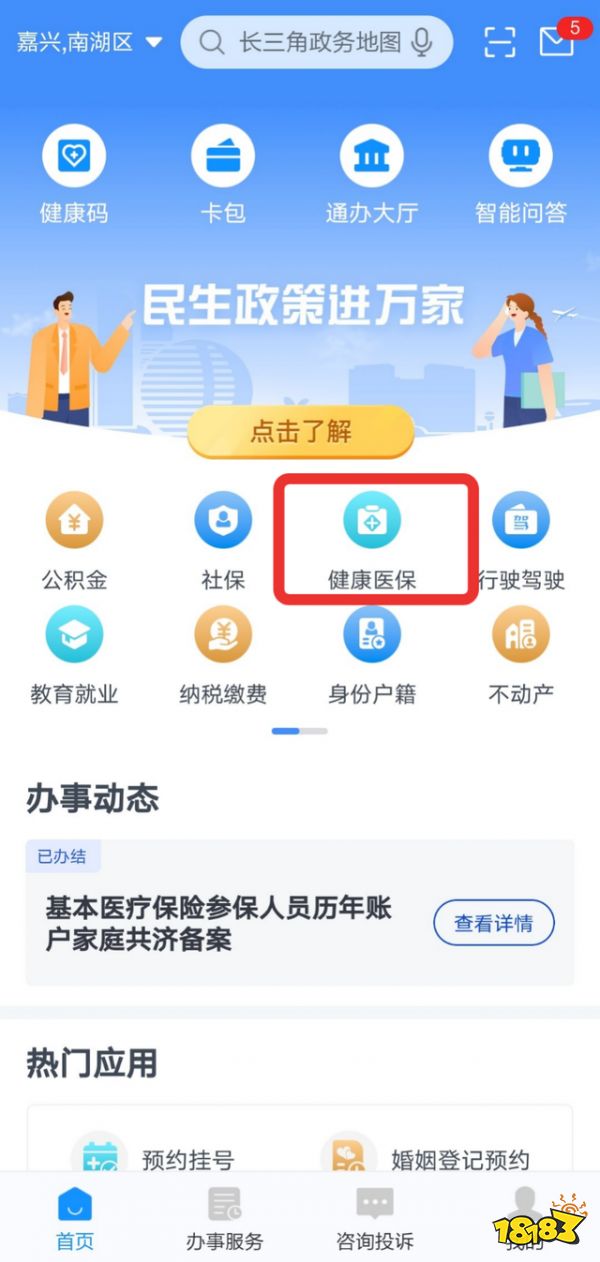Open the messages envelope icon
This screenshot has width=600, height=1262.
(557, 41)
